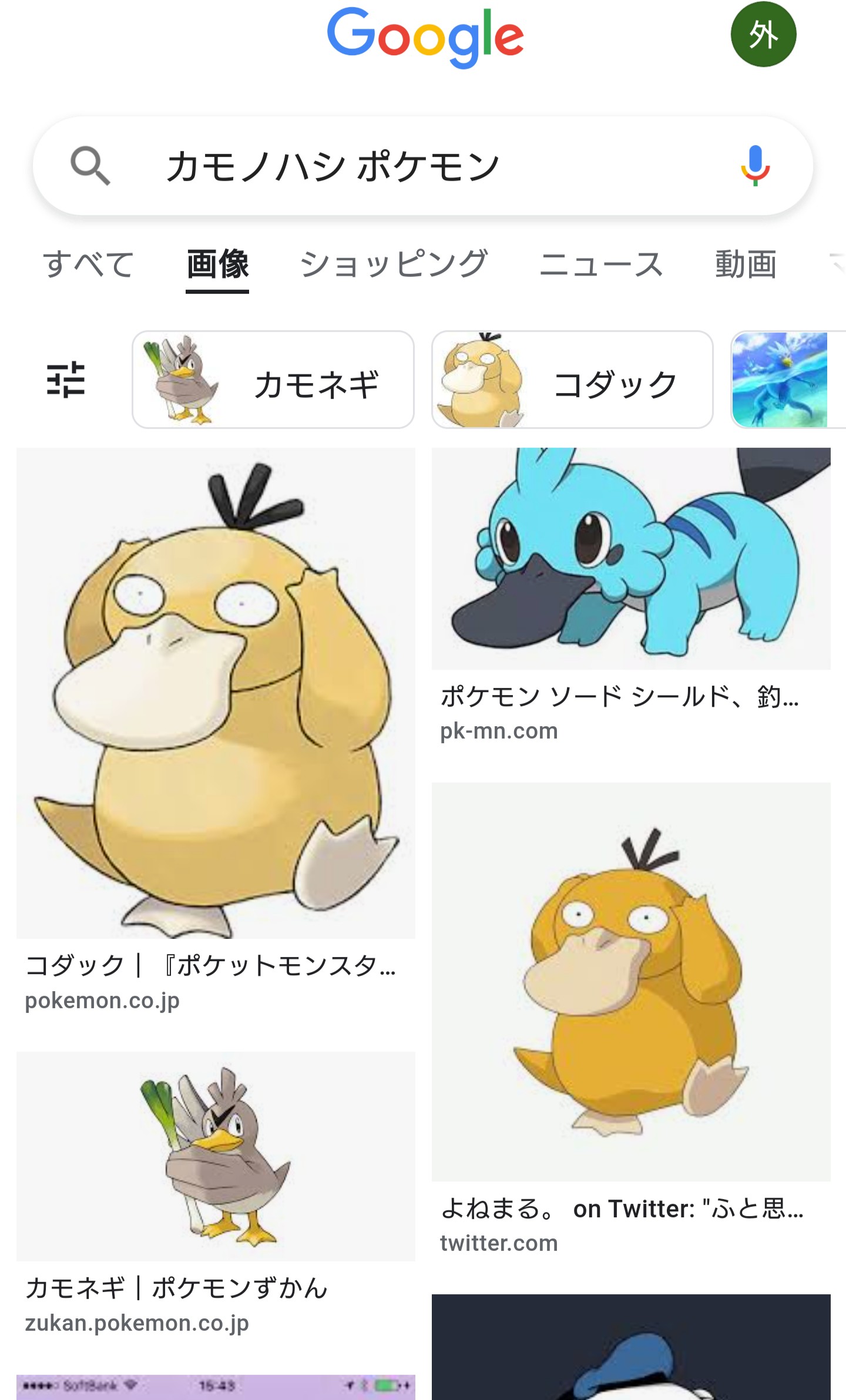This screenshot has width=846, height=1400.
Task: Open the カモネギ image from zukan.pokemon.co.jp
Action: pos(216,1156)
